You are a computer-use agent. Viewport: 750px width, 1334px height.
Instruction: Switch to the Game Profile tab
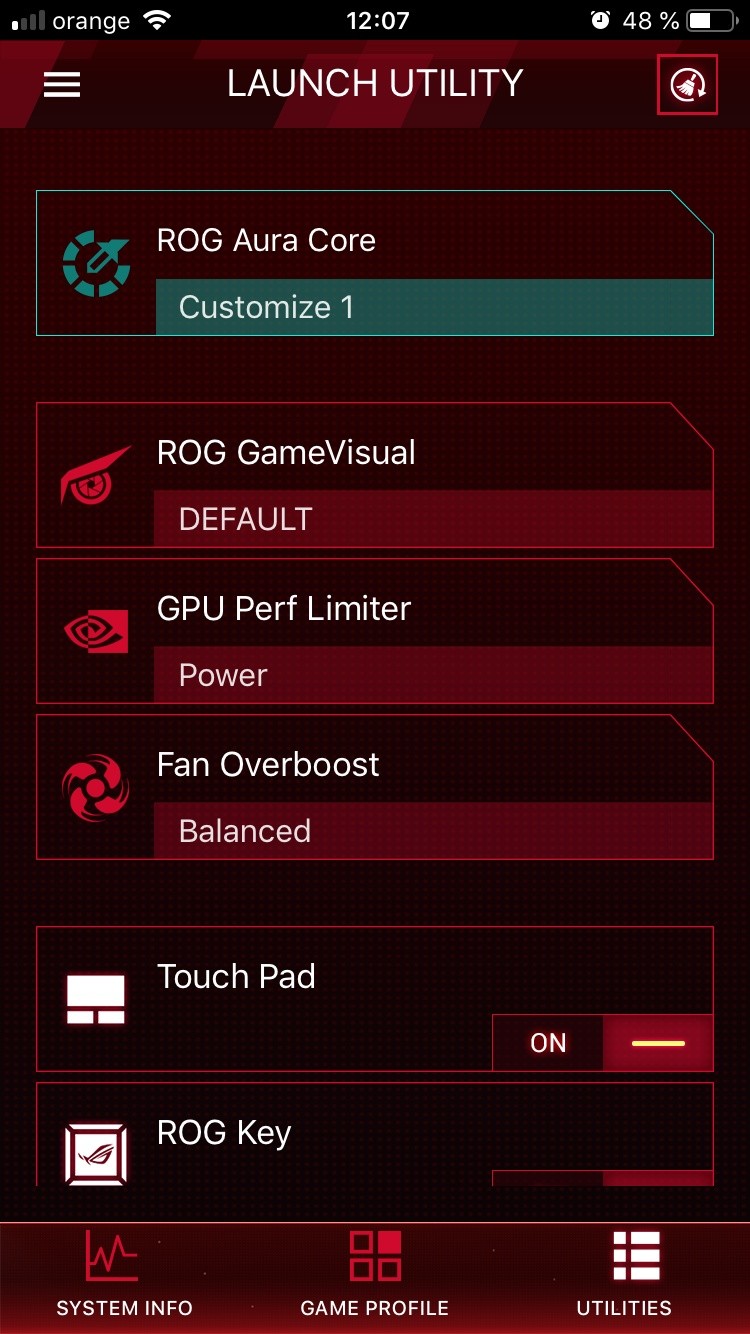(375, 1274)
